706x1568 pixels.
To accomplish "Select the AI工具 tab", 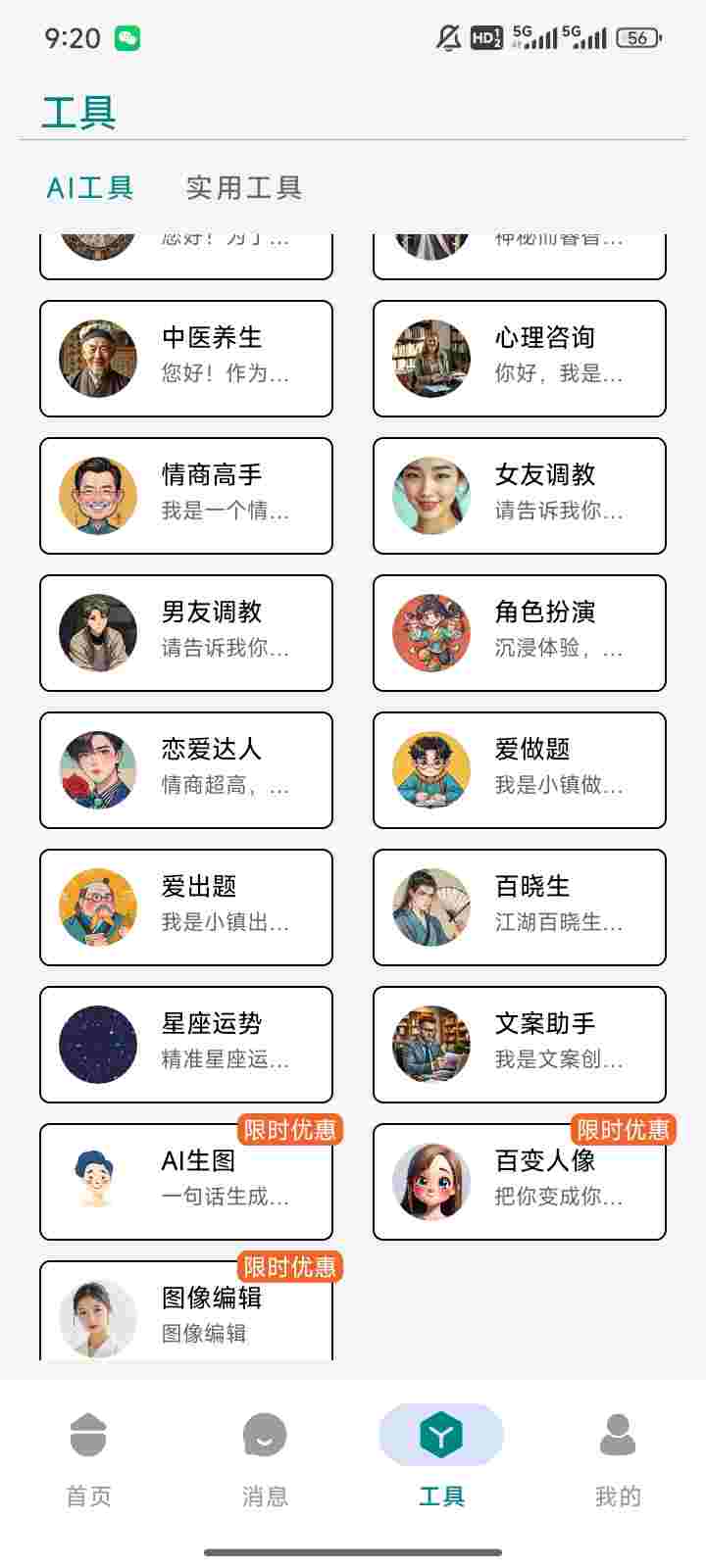I will tap(90, 187).
